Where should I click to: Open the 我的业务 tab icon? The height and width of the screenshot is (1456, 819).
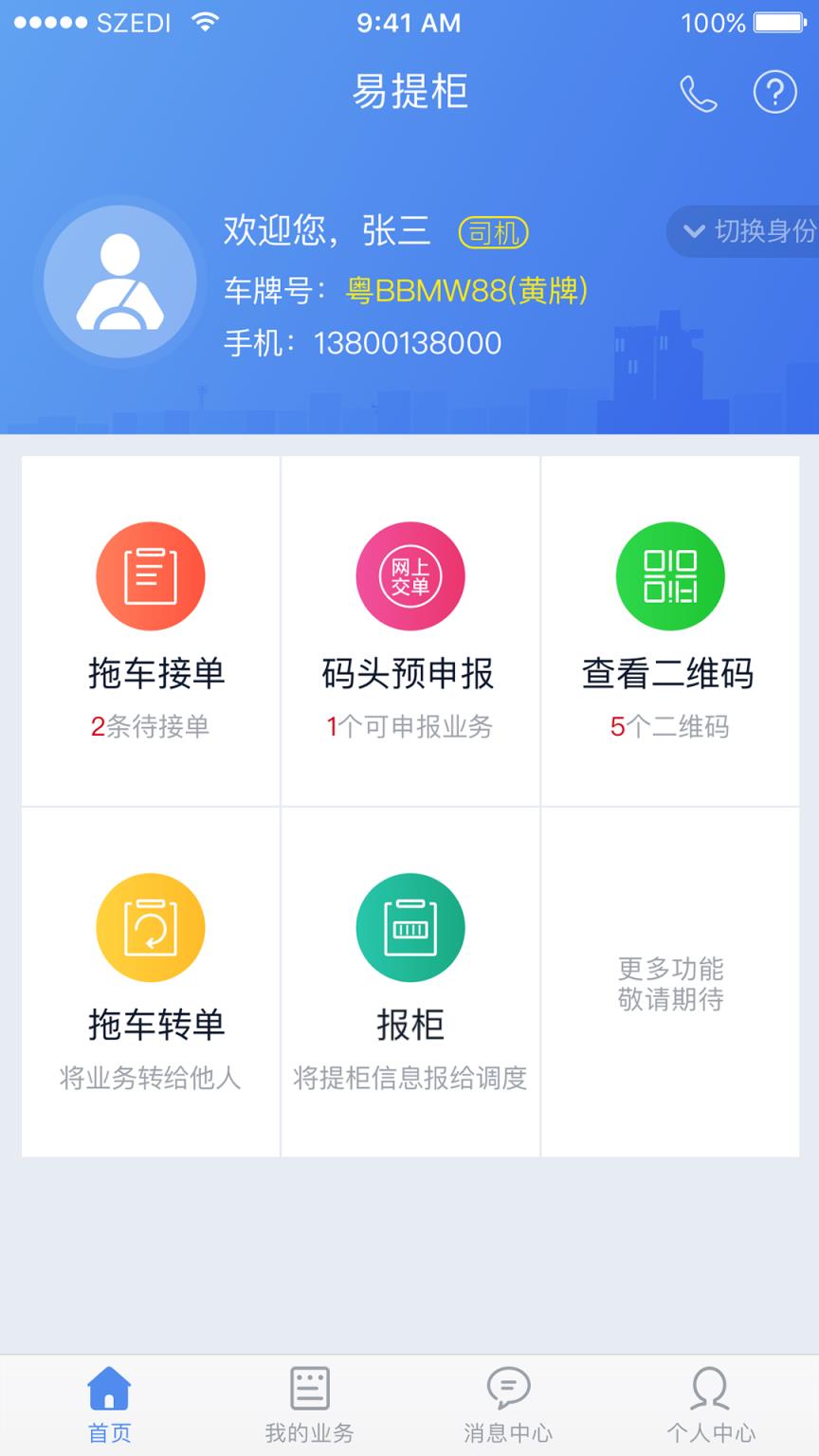coord(307,1391)
